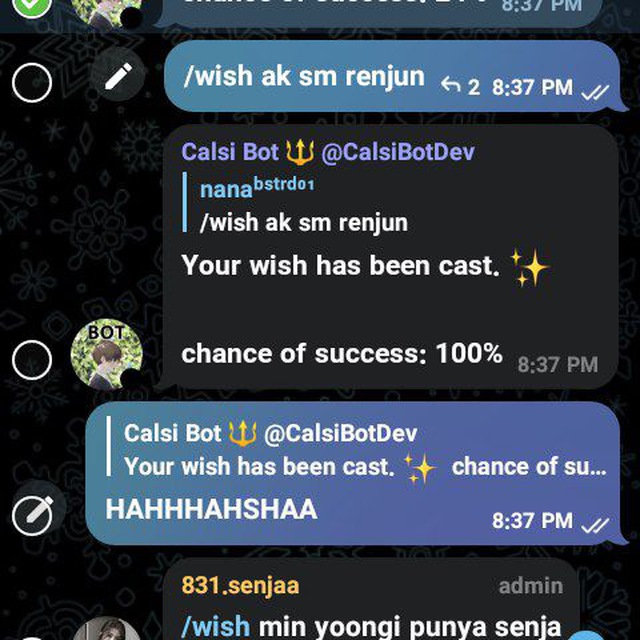This screenshot has height=640, width=640.
Task: Open Calsi Bot's profile avatar
Action: click(106, 354)
